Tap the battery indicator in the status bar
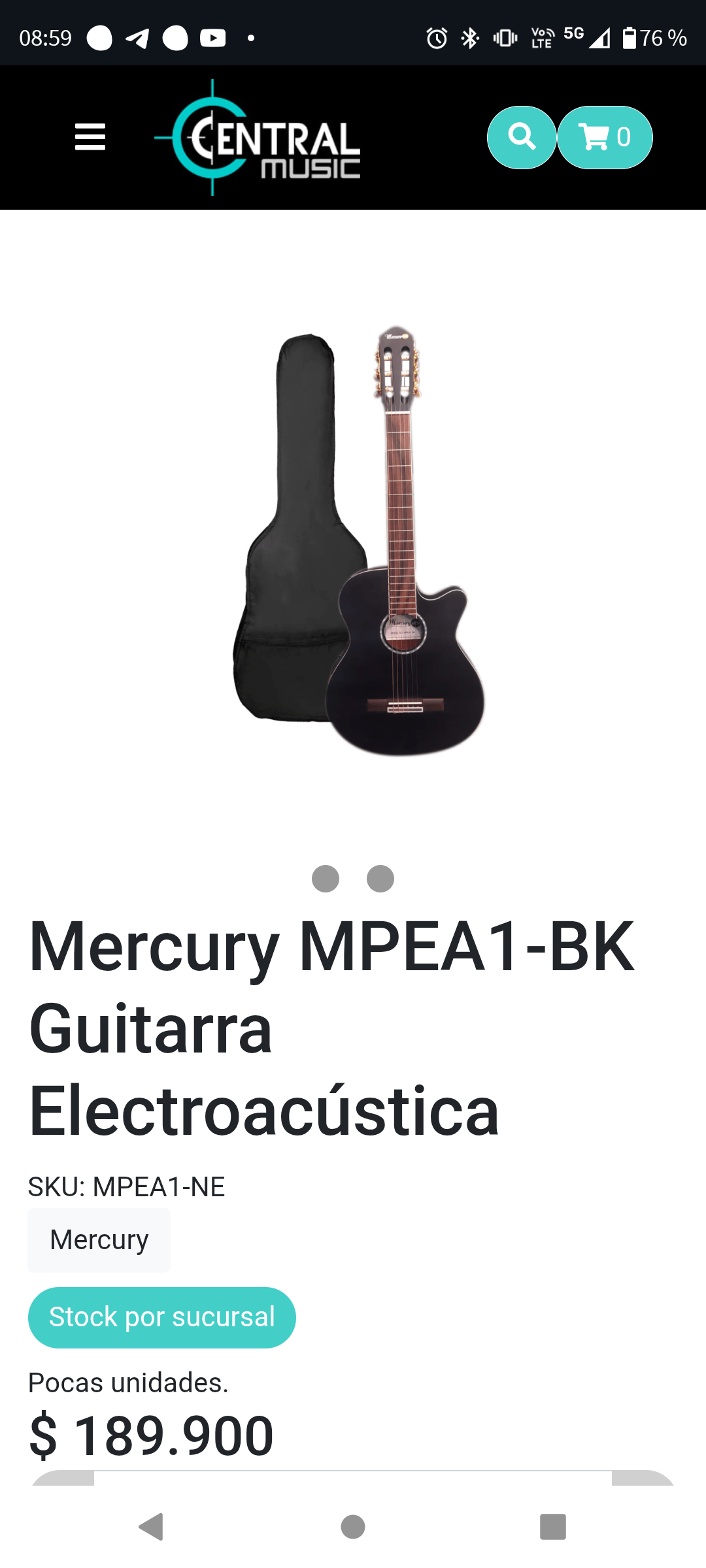 point(631,38)
